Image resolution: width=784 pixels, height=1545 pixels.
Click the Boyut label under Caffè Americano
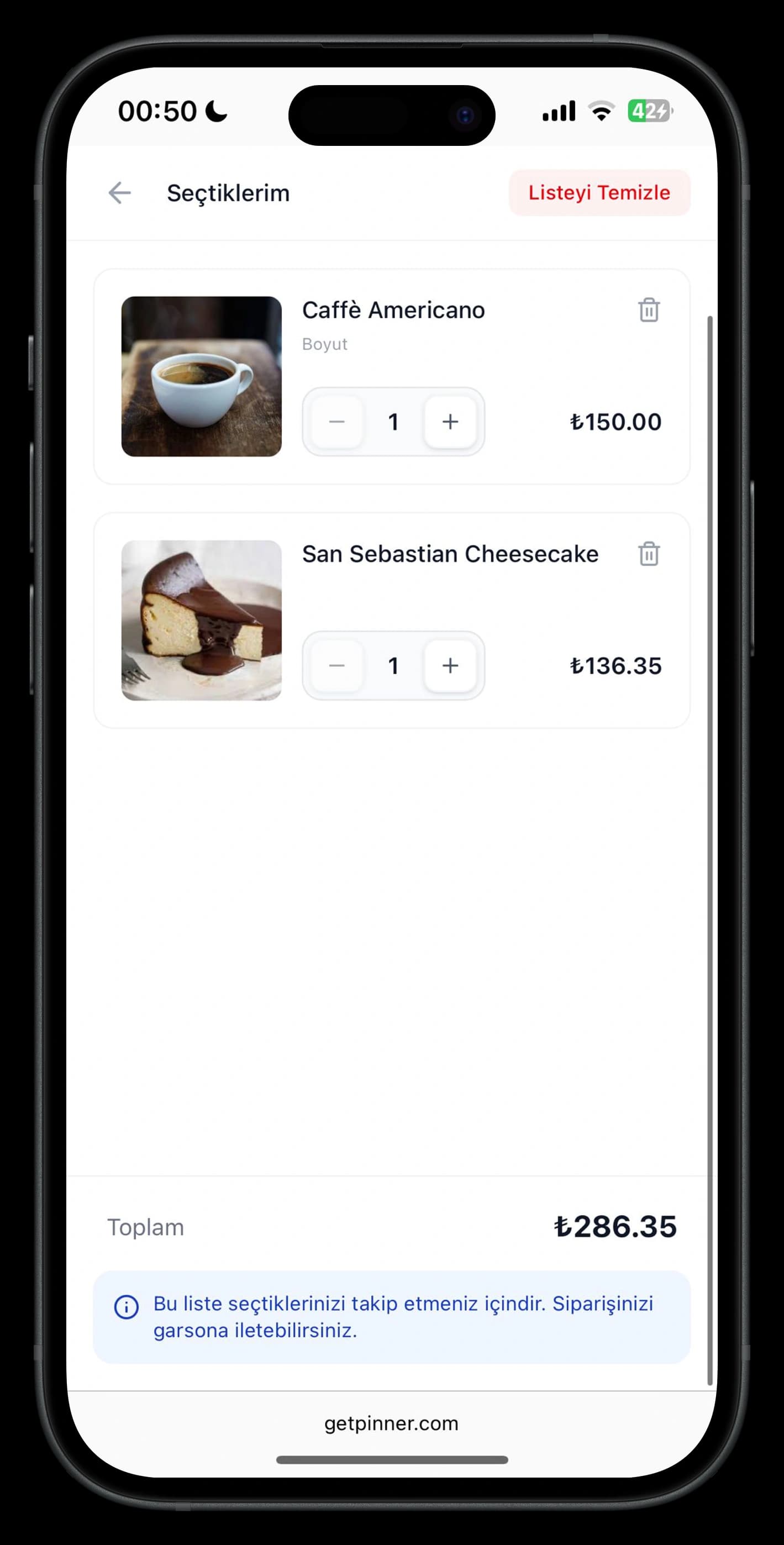tap(324, 344)
